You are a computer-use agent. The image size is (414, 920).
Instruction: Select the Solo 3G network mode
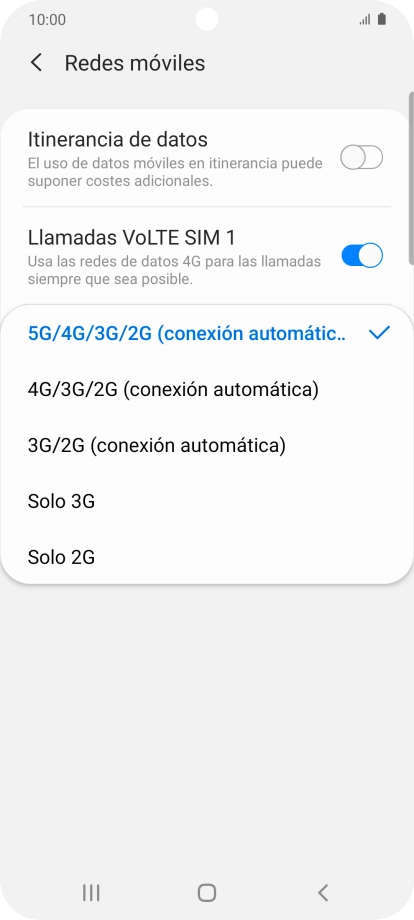pyautogui.click(x=207, y=502)
